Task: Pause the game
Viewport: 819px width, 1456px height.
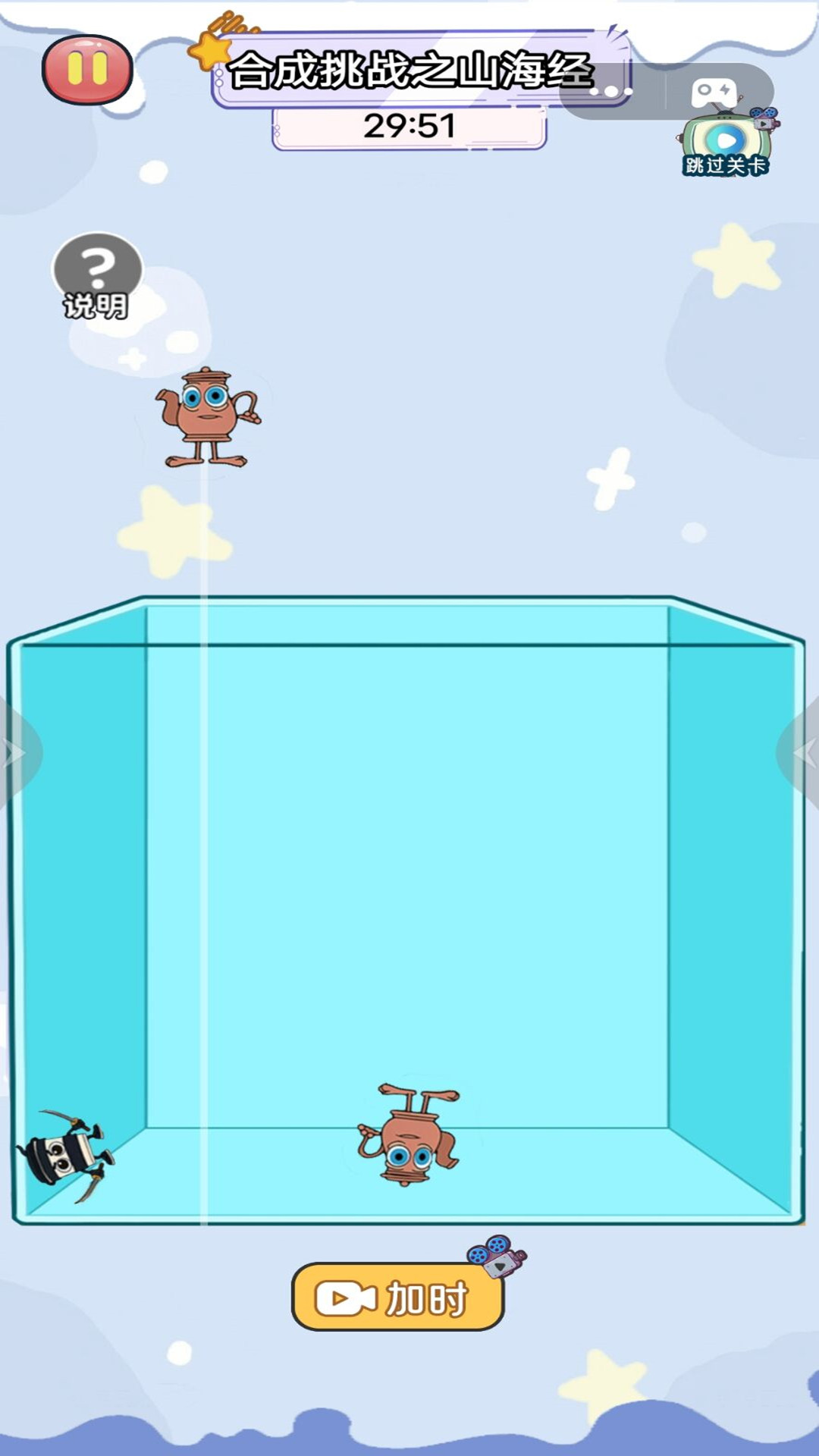Action: coord(87,70)
